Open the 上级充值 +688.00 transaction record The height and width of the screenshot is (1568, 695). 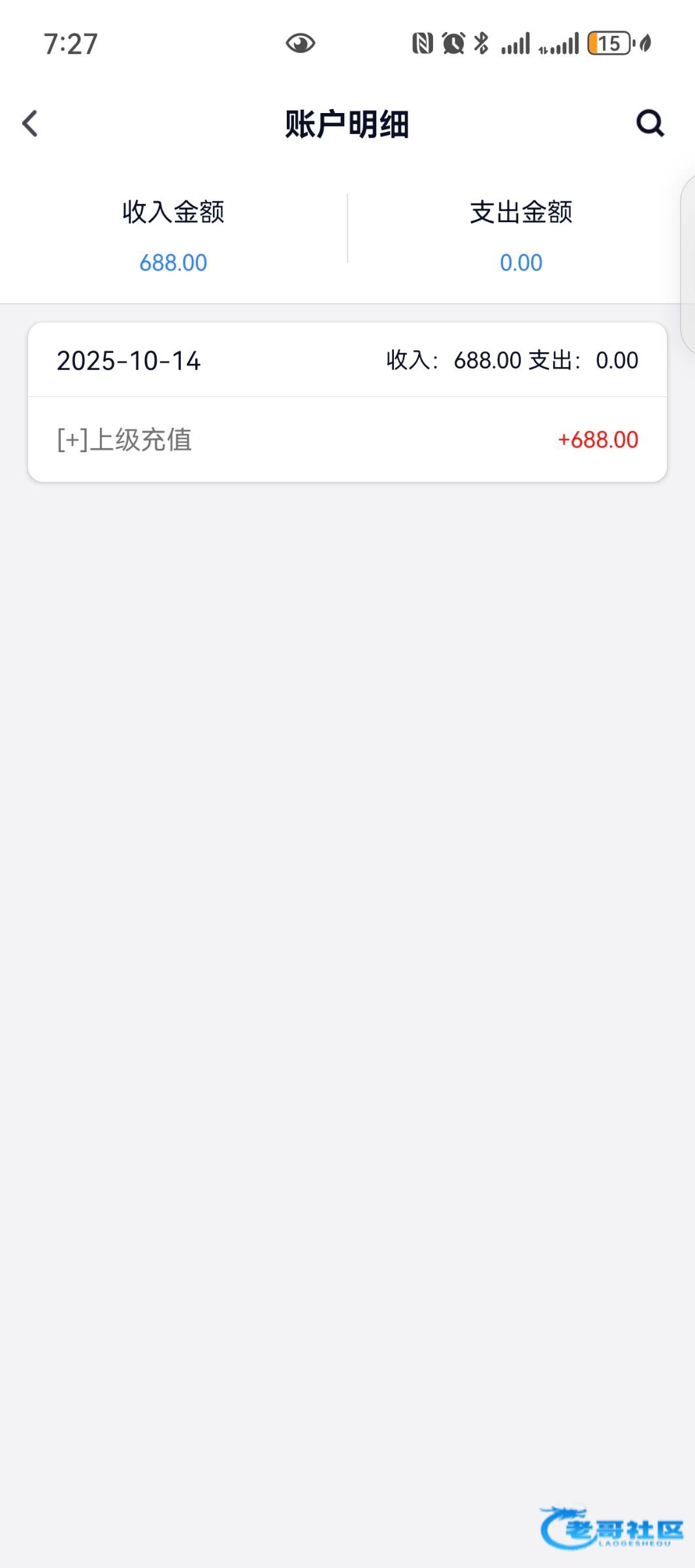click(347, 440)
